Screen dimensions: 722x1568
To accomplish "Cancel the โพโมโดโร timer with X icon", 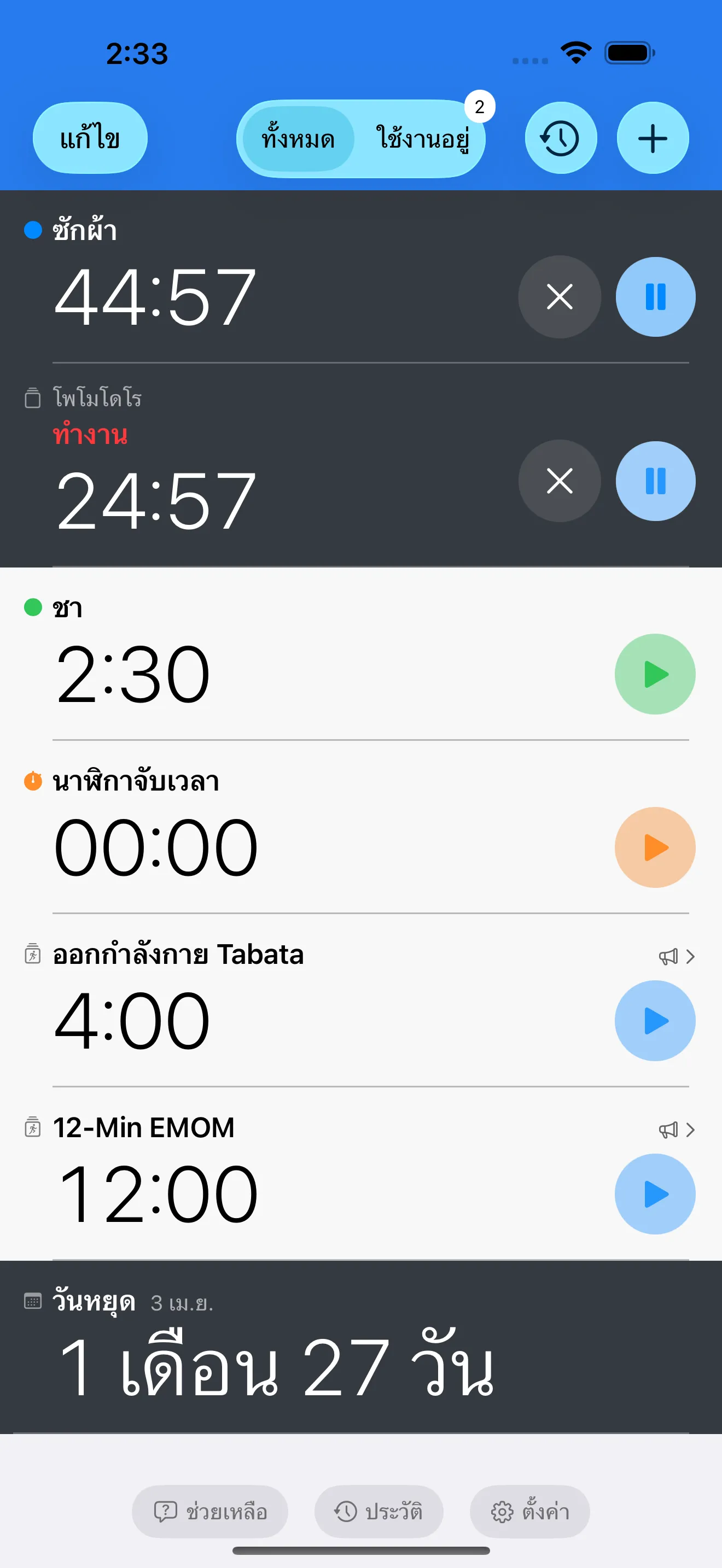I will [x=559, y=481].
